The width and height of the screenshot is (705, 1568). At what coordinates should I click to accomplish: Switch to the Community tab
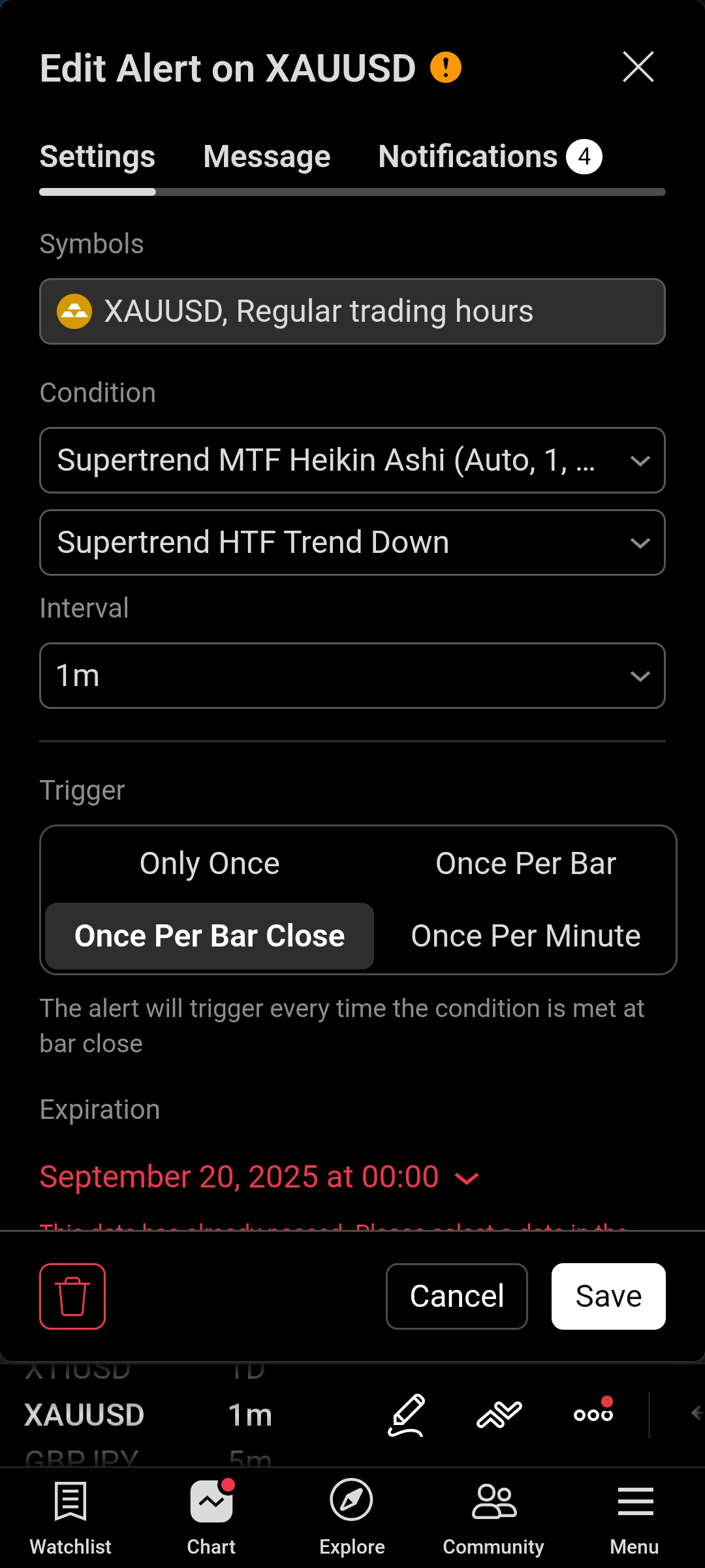tap(493, 1518)
